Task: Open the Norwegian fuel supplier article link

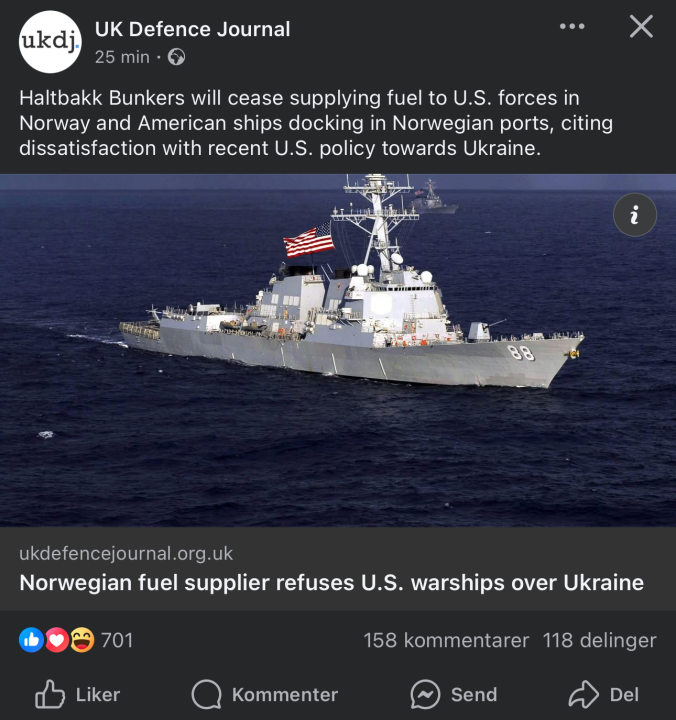Action: (x=331, y=582)
